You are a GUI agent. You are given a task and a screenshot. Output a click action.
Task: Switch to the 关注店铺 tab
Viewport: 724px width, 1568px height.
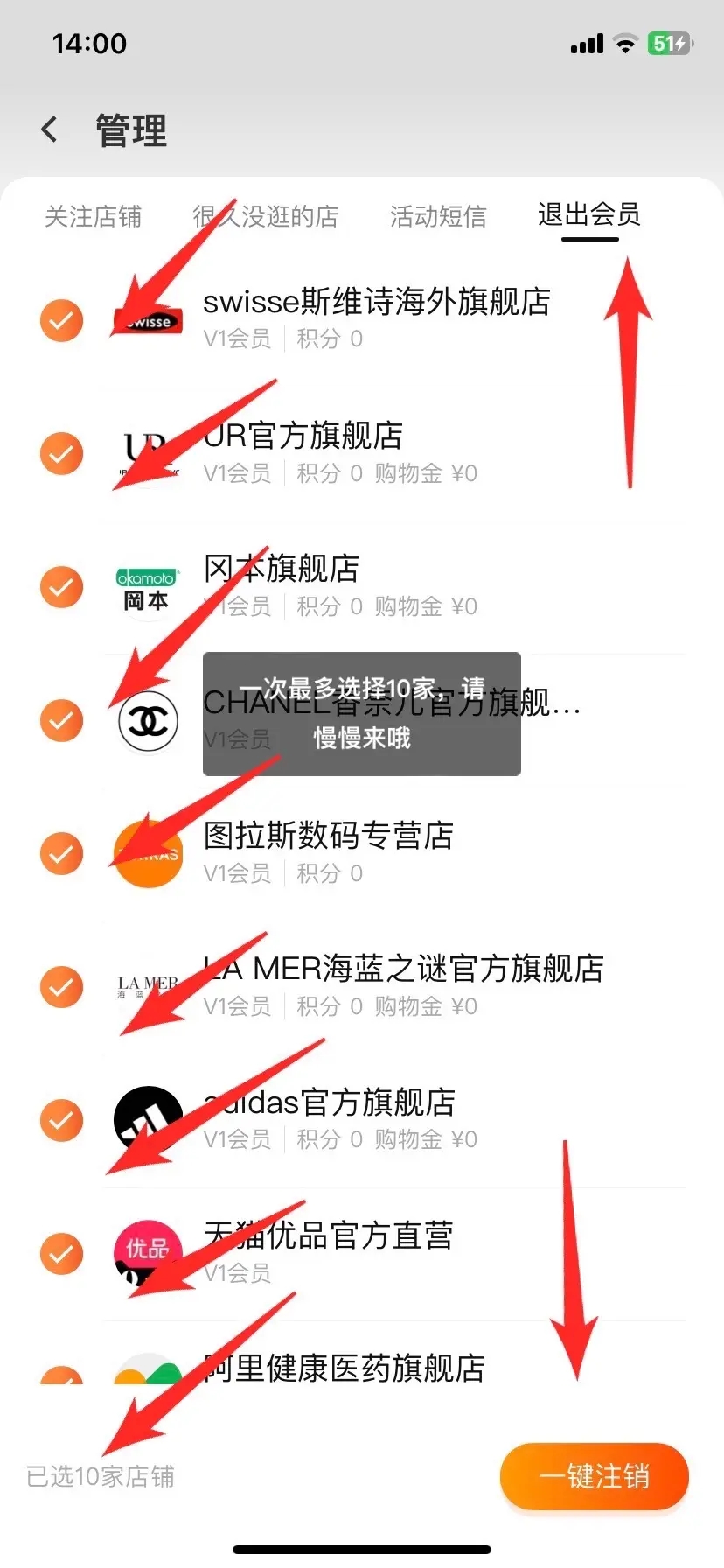[x=93, y=216]
